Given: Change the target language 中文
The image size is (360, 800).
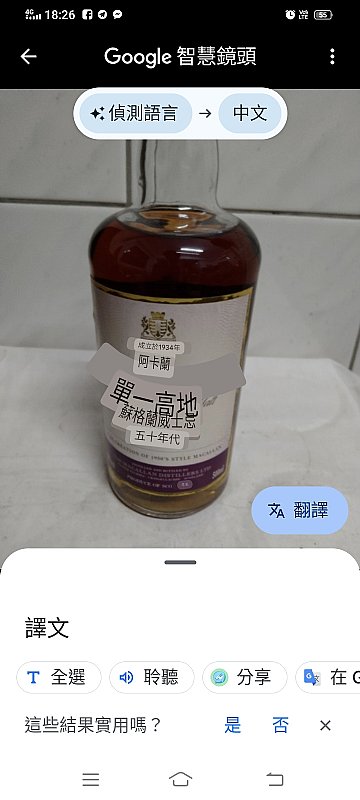Looking at the screenshot, I should [x=250, y=113].
